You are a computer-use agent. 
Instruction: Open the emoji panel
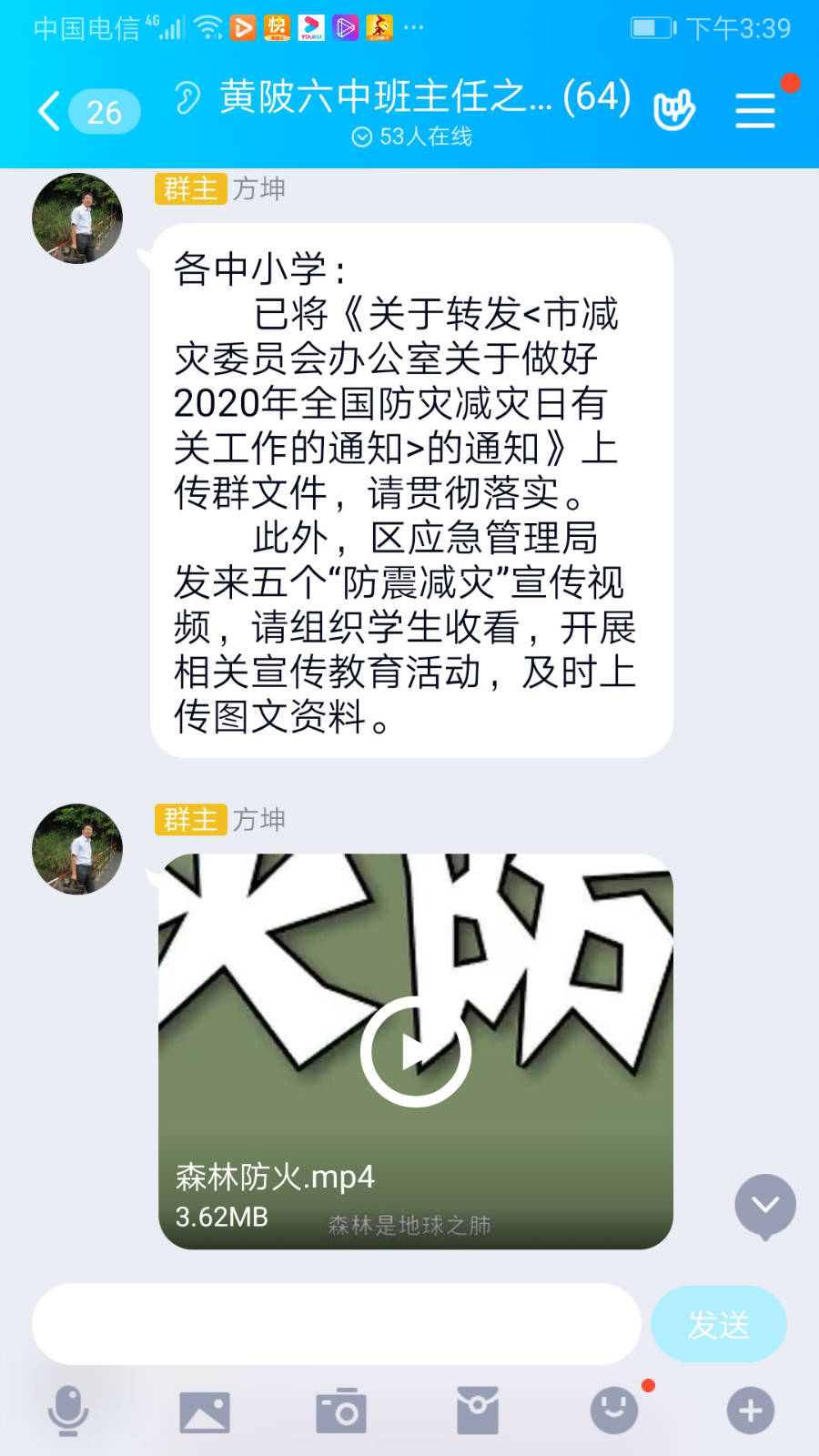614,1410
